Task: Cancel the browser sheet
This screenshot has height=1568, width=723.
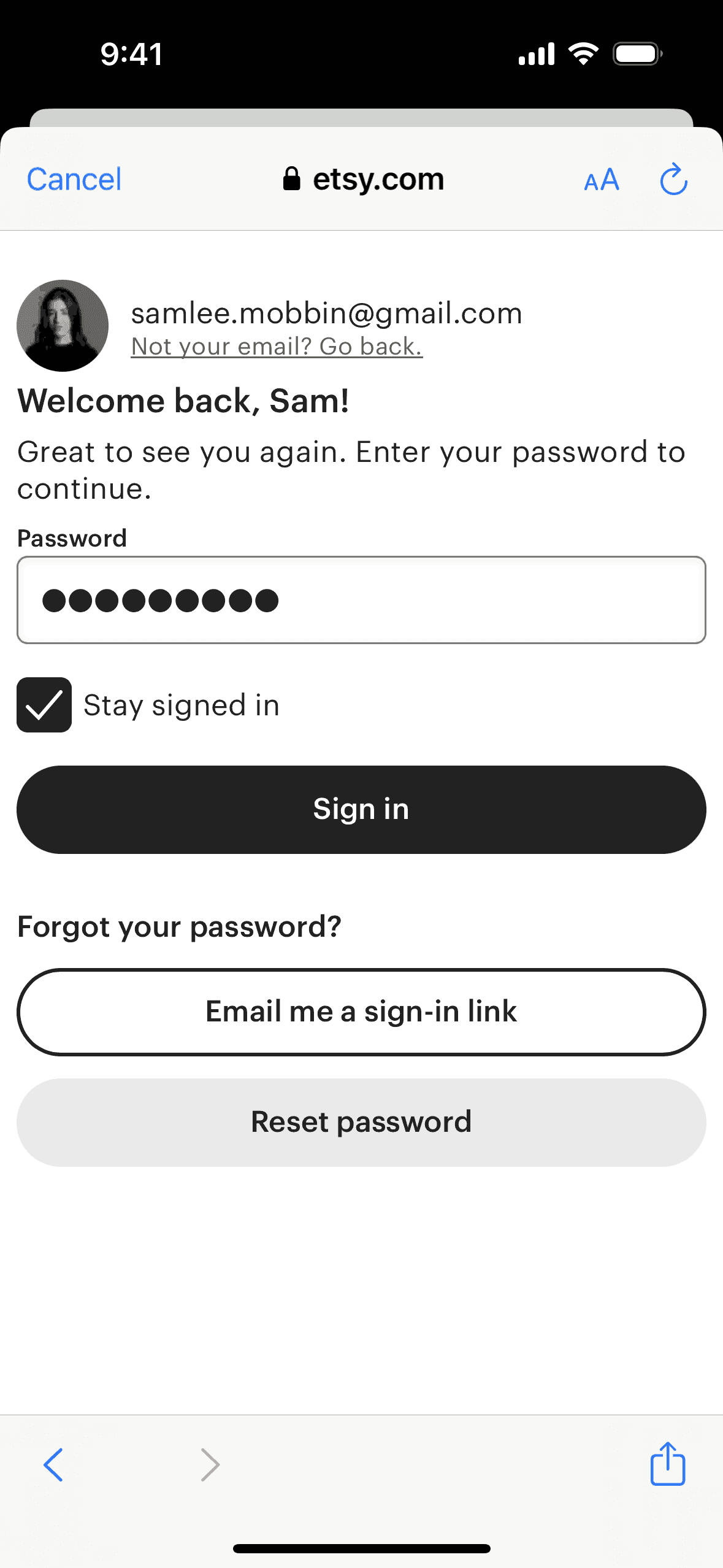Action: [73, 179]
